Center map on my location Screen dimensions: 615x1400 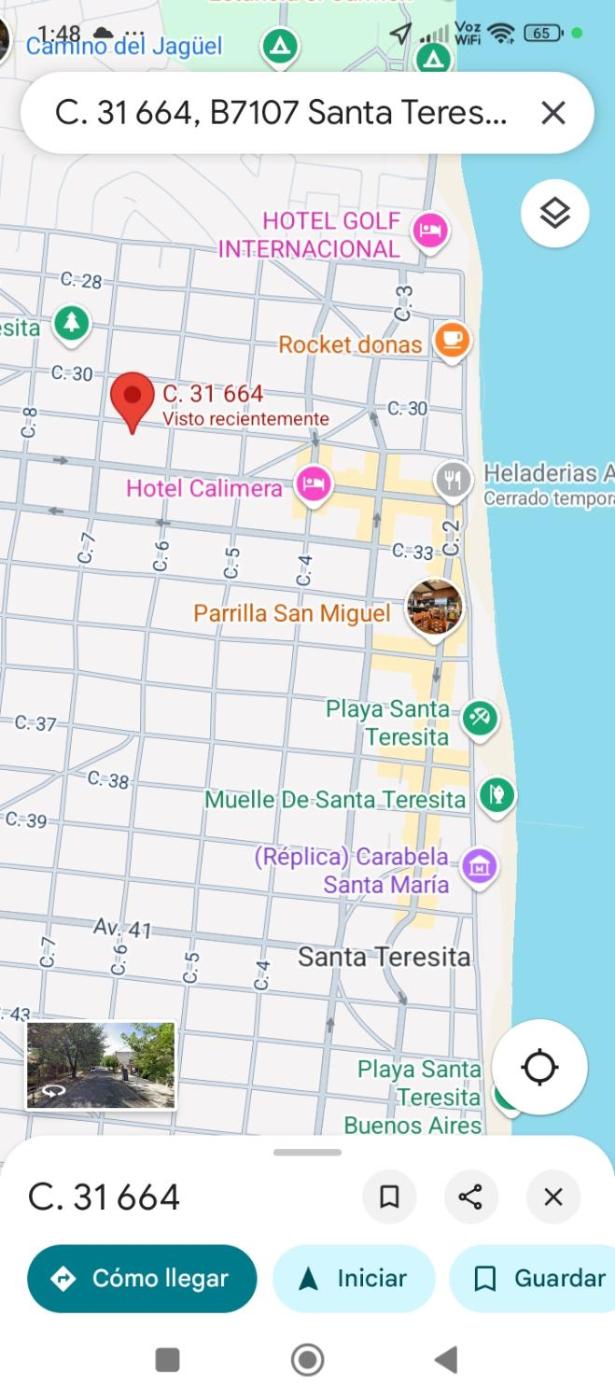pyautogui.click(x=539, y=1068)
